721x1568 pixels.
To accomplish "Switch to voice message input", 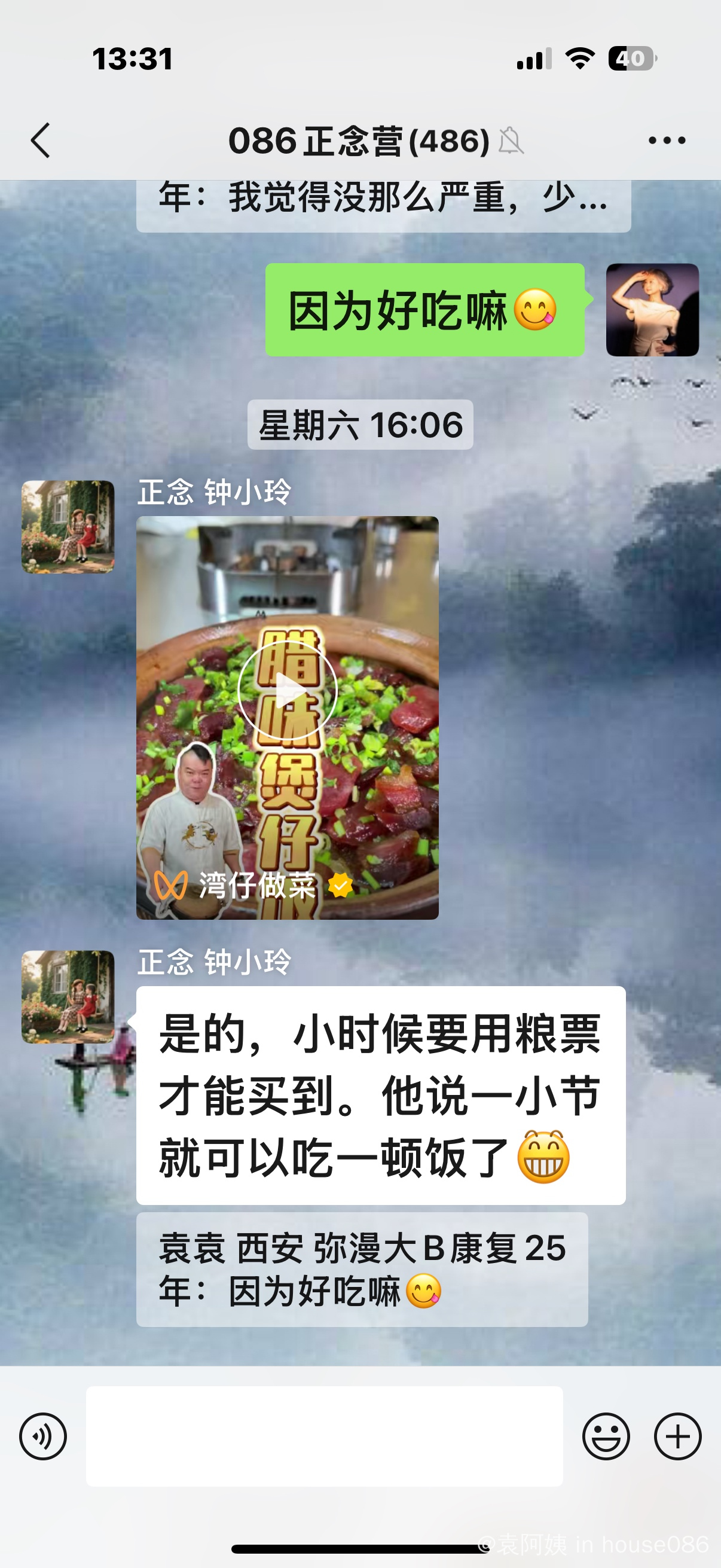I will pos(42,1436).
